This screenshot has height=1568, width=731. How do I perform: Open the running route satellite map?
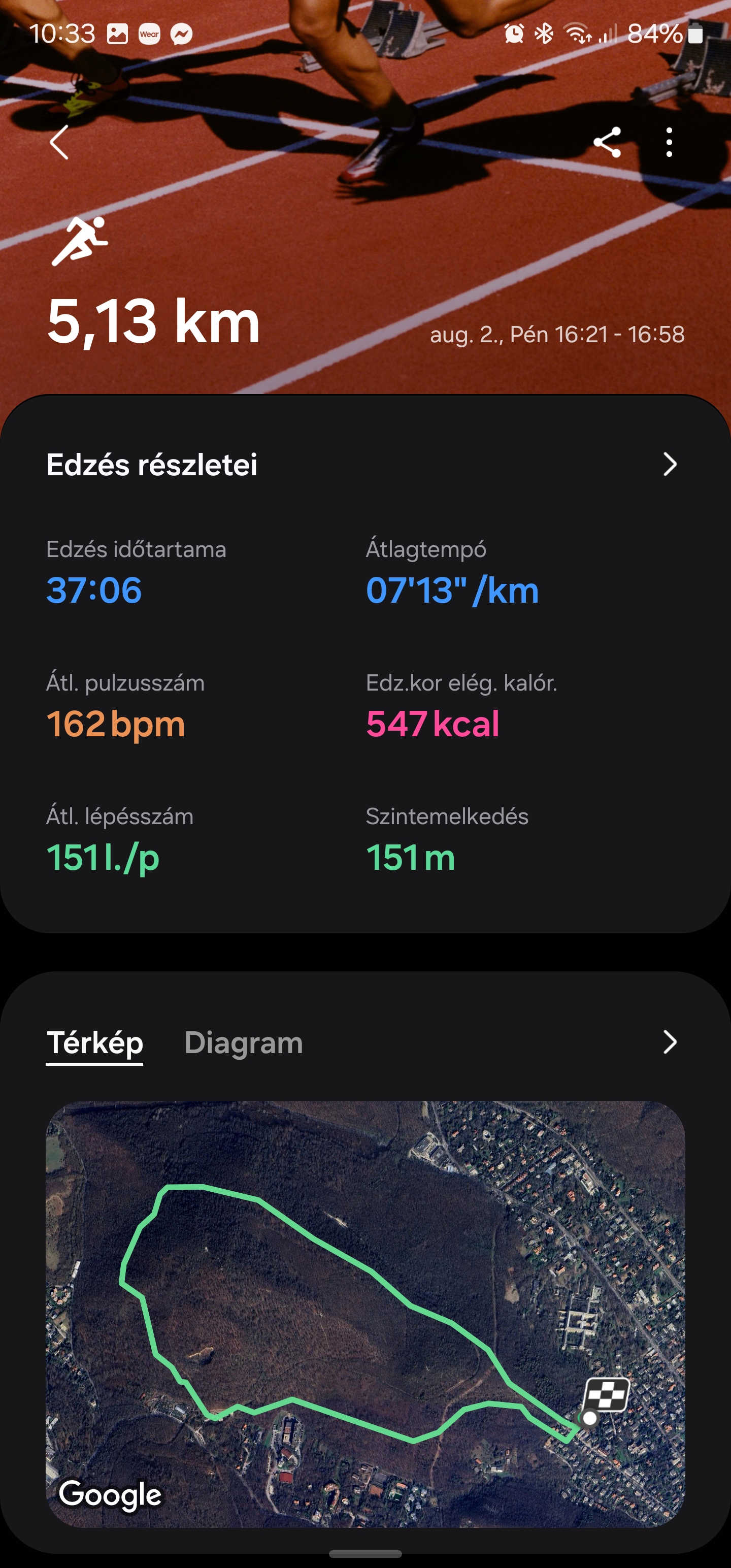(x=365, y=1314)
